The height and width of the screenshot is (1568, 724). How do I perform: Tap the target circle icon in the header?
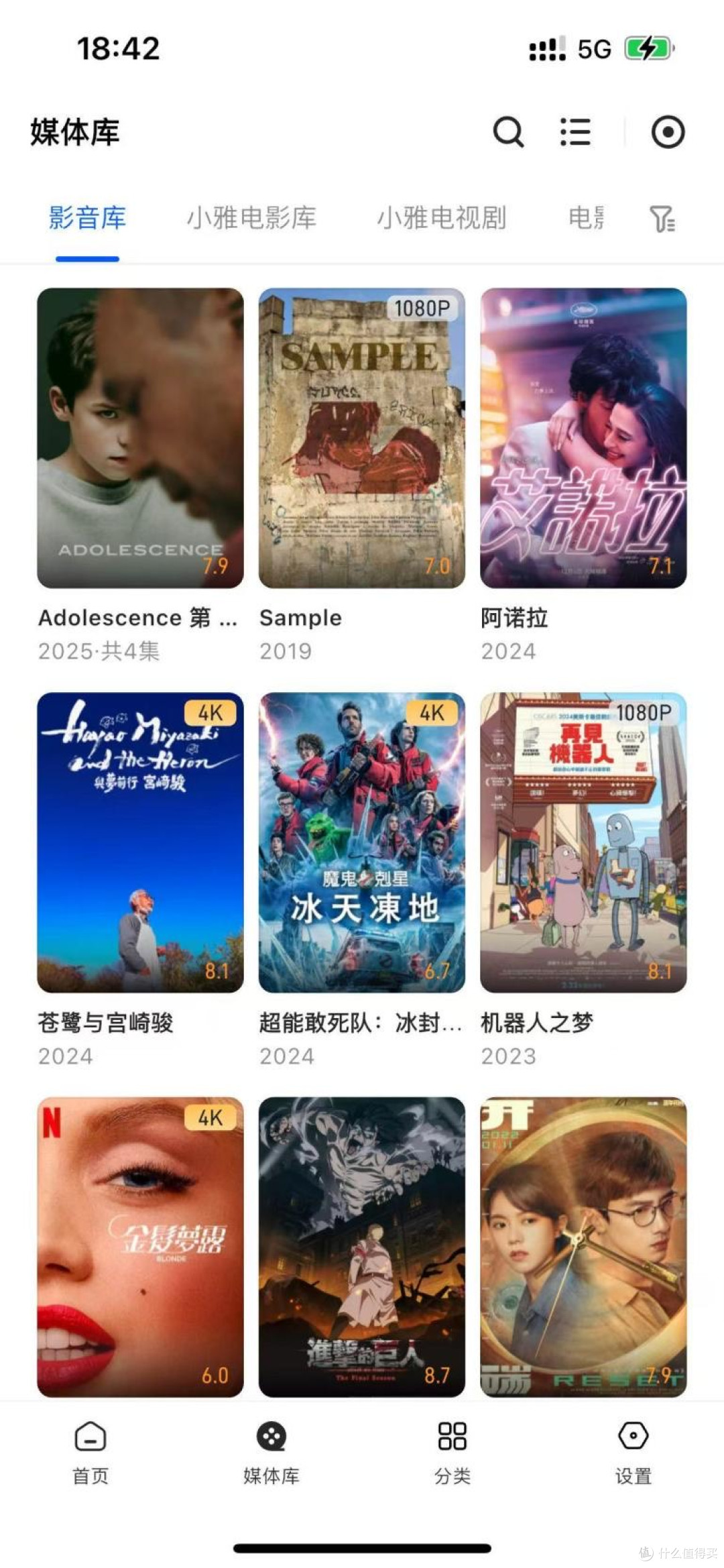668,131
